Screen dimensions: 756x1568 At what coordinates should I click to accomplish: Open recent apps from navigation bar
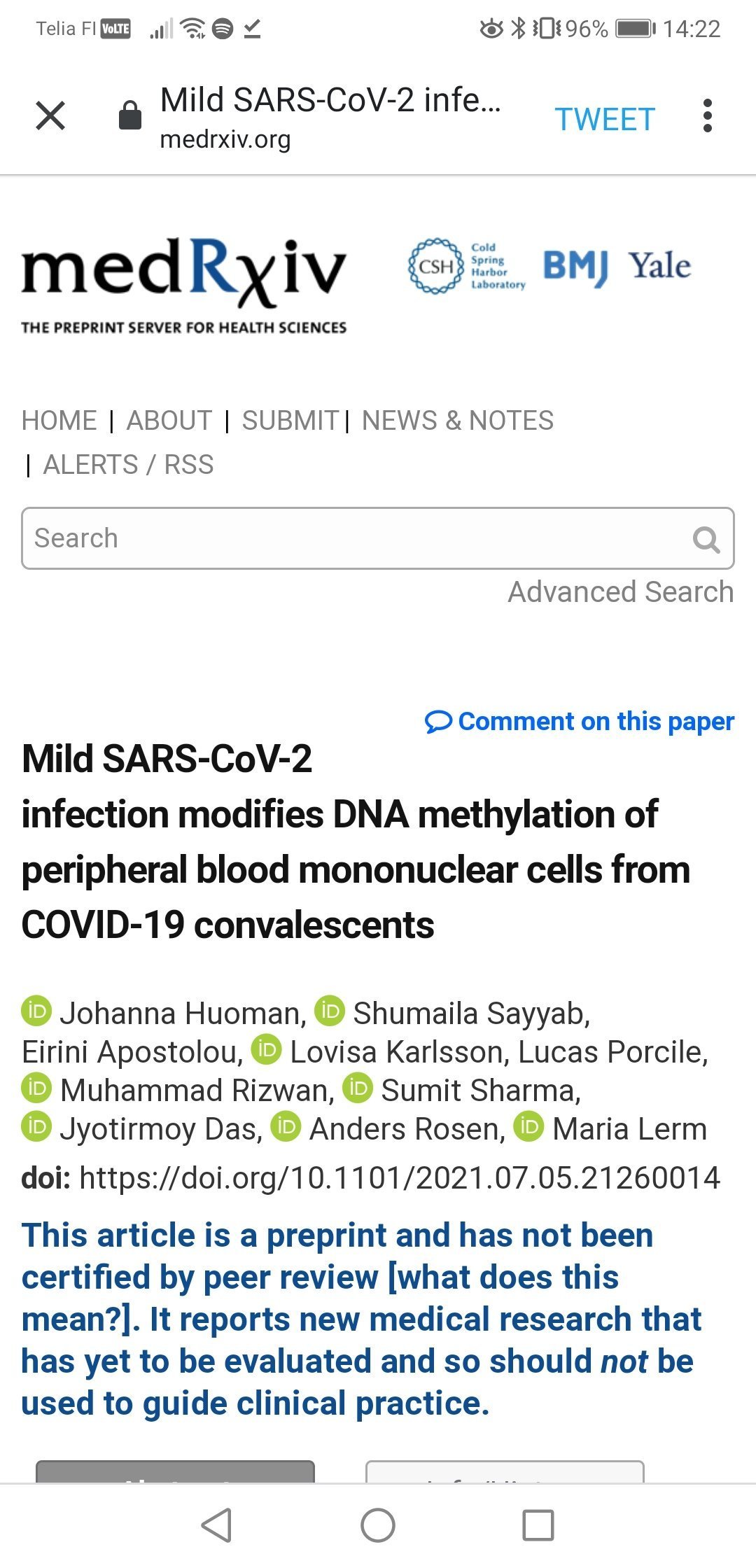pos(538,1525)
